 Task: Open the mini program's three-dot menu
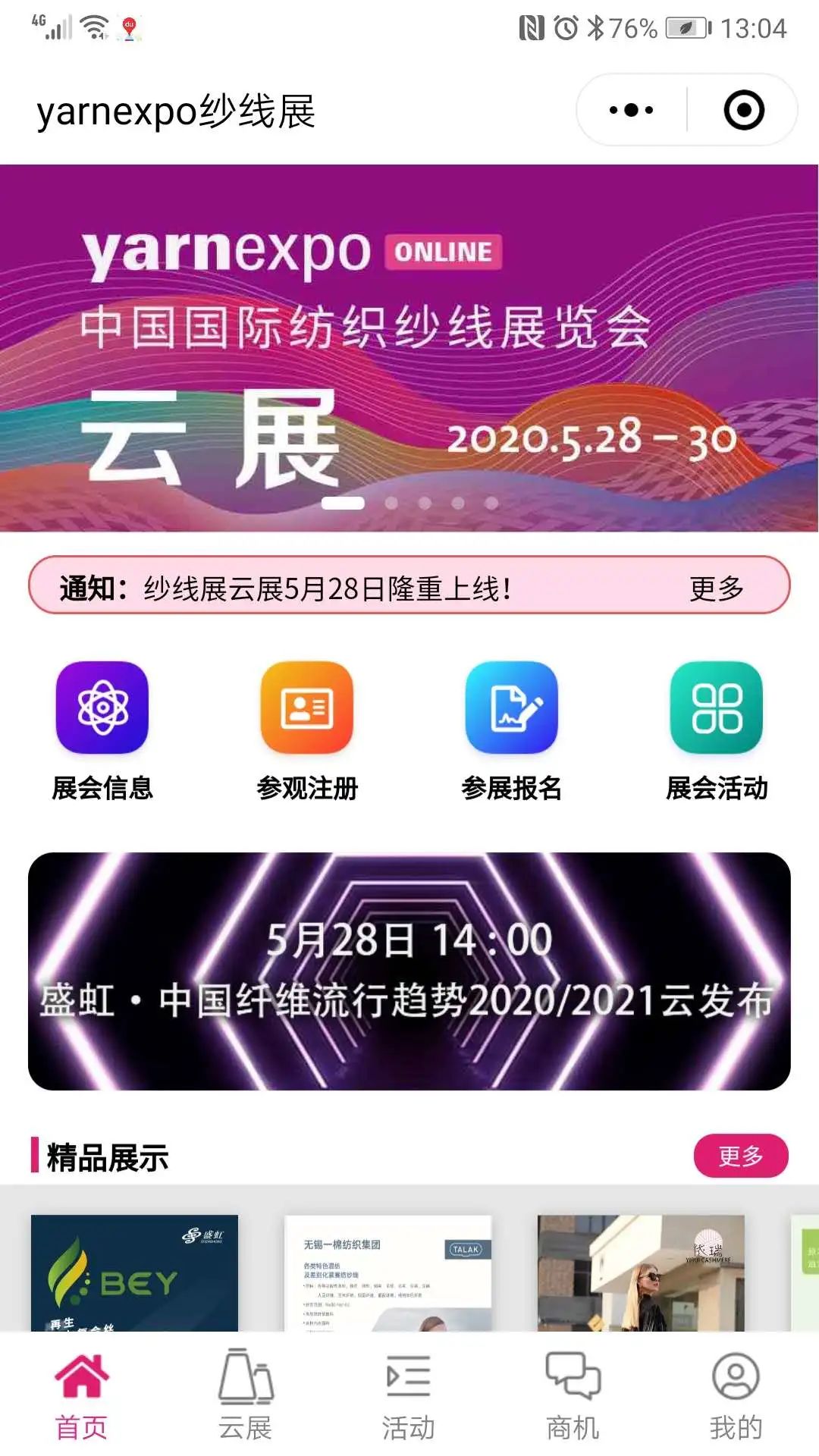[631, 111]
